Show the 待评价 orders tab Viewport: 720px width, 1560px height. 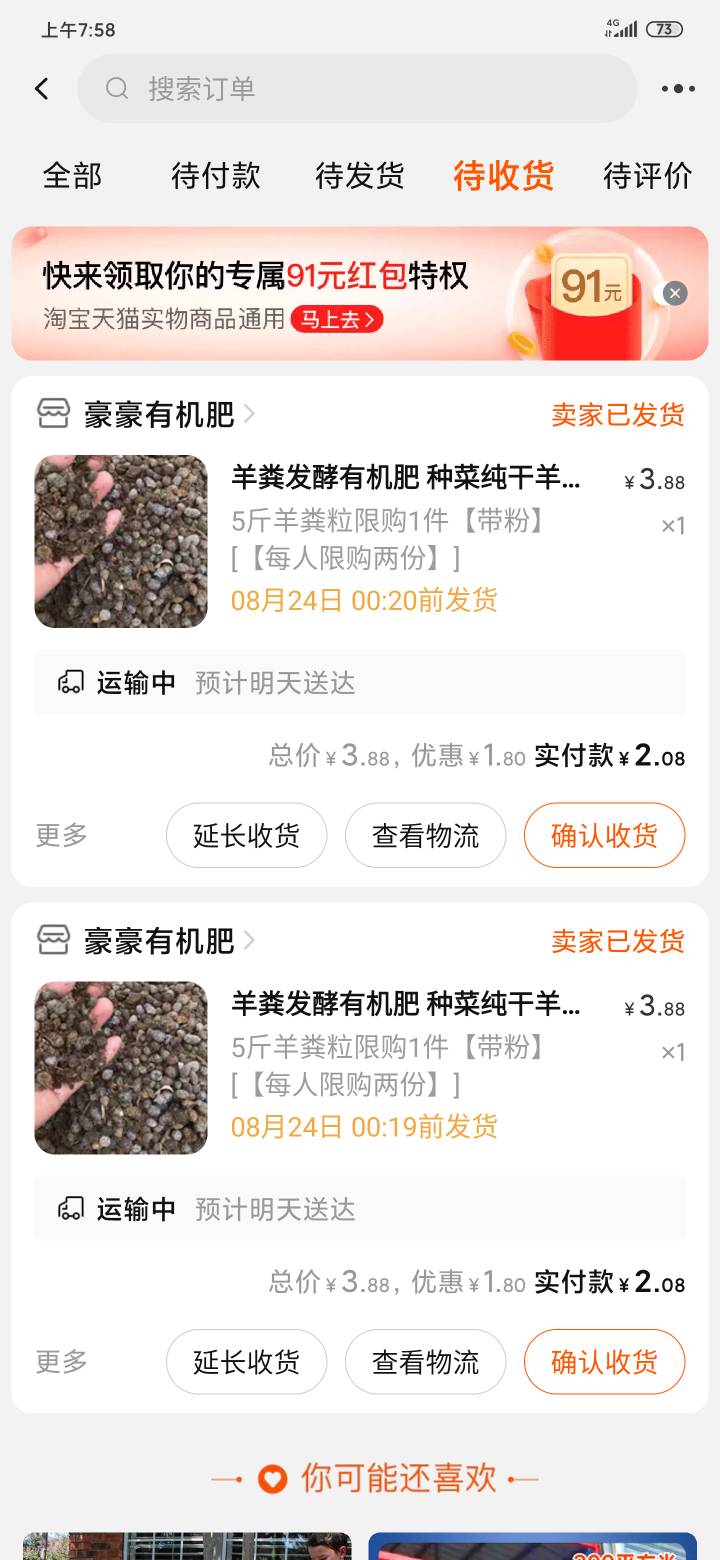647,176
